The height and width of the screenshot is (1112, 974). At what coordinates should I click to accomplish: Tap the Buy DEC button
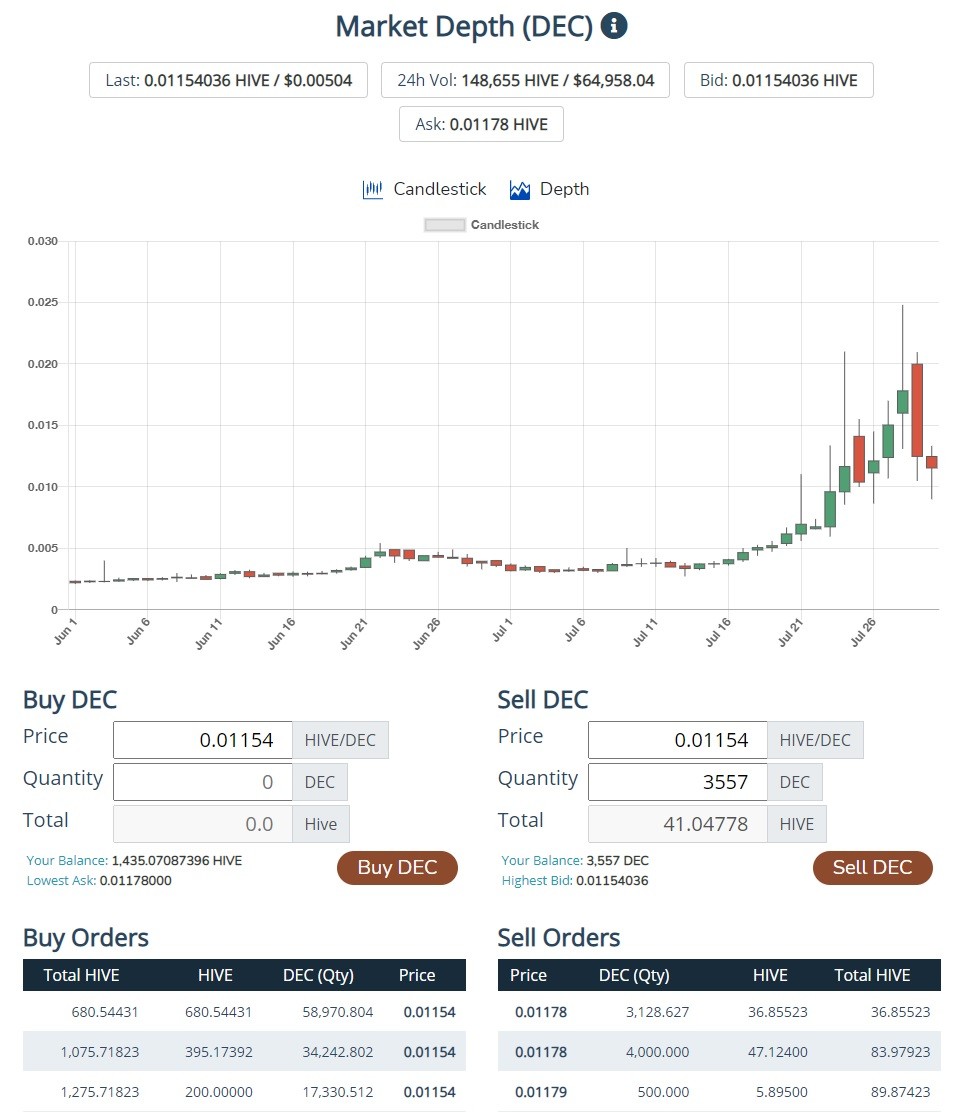click(397, 867)
